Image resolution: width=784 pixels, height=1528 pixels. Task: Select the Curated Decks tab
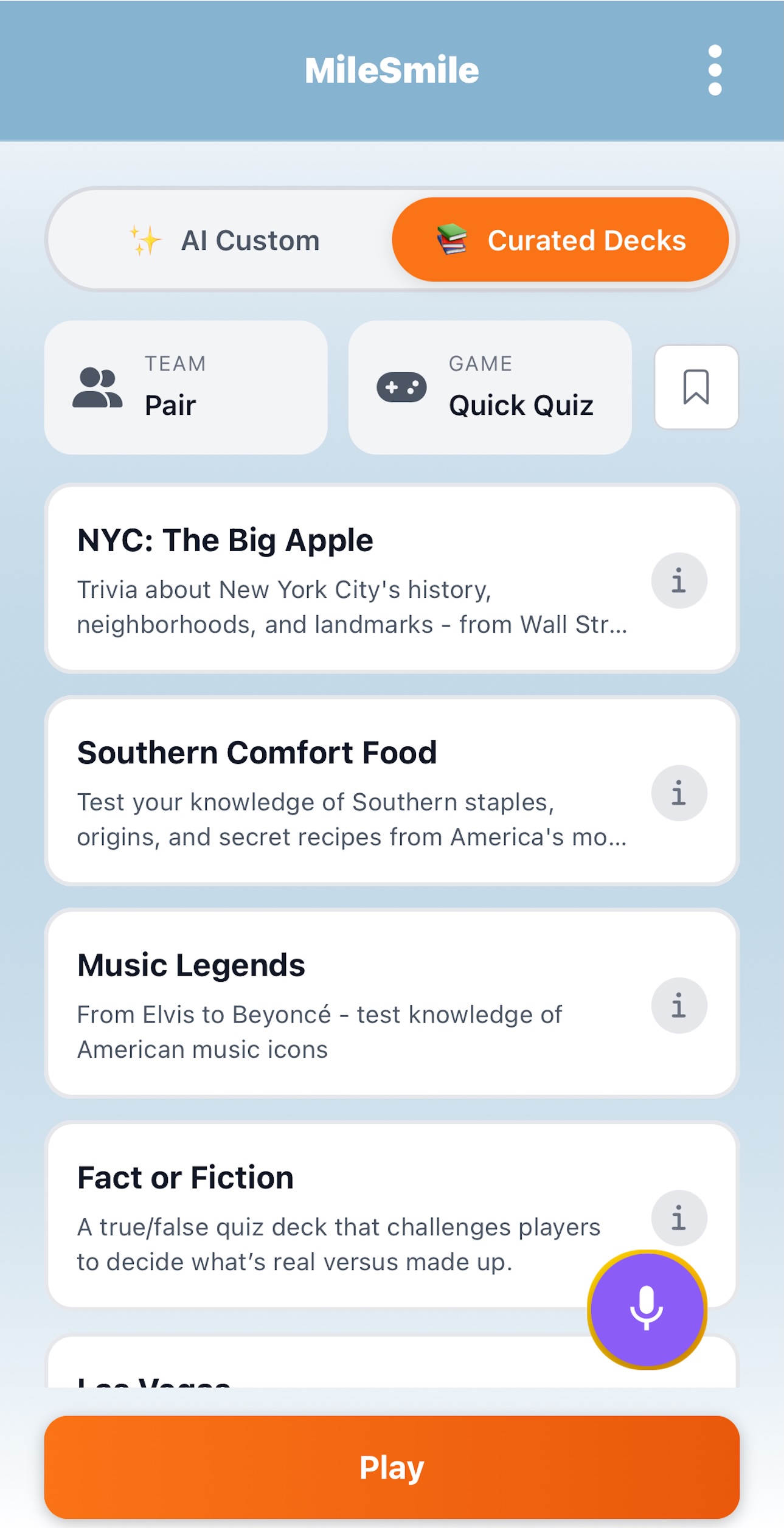[x=560, y=240]
